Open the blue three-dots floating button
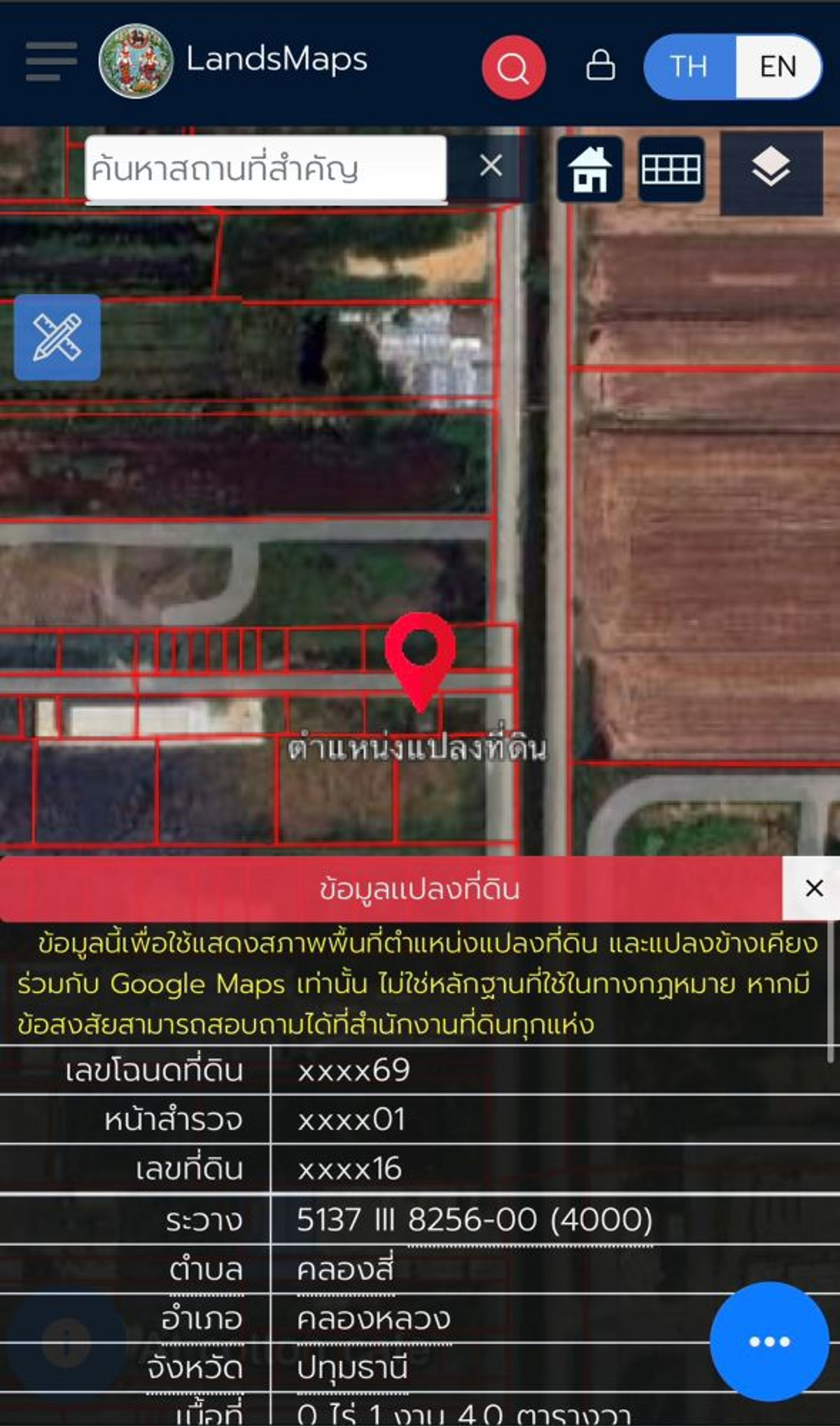 (769, 1341)
